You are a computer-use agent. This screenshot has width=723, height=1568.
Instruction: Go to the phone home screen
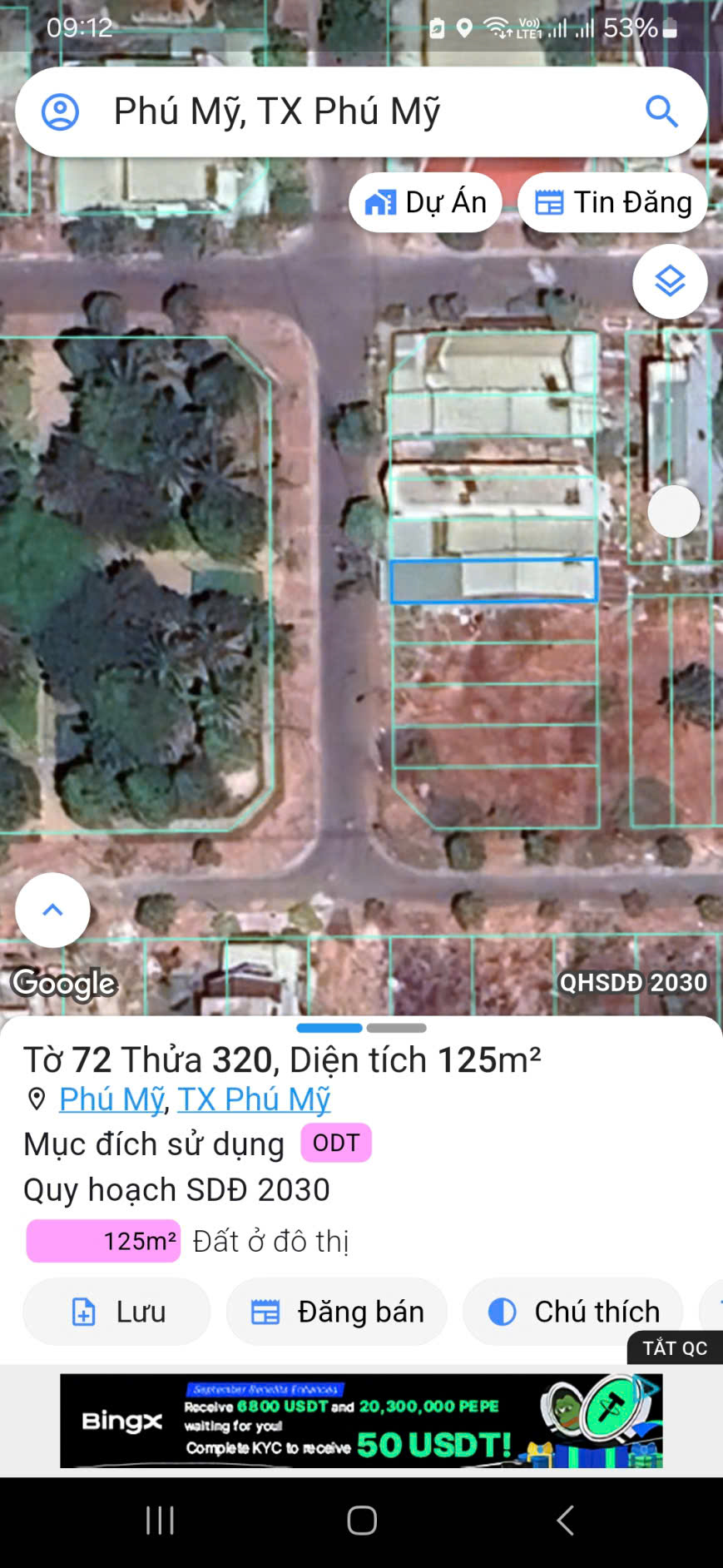tap(362, 1521)
